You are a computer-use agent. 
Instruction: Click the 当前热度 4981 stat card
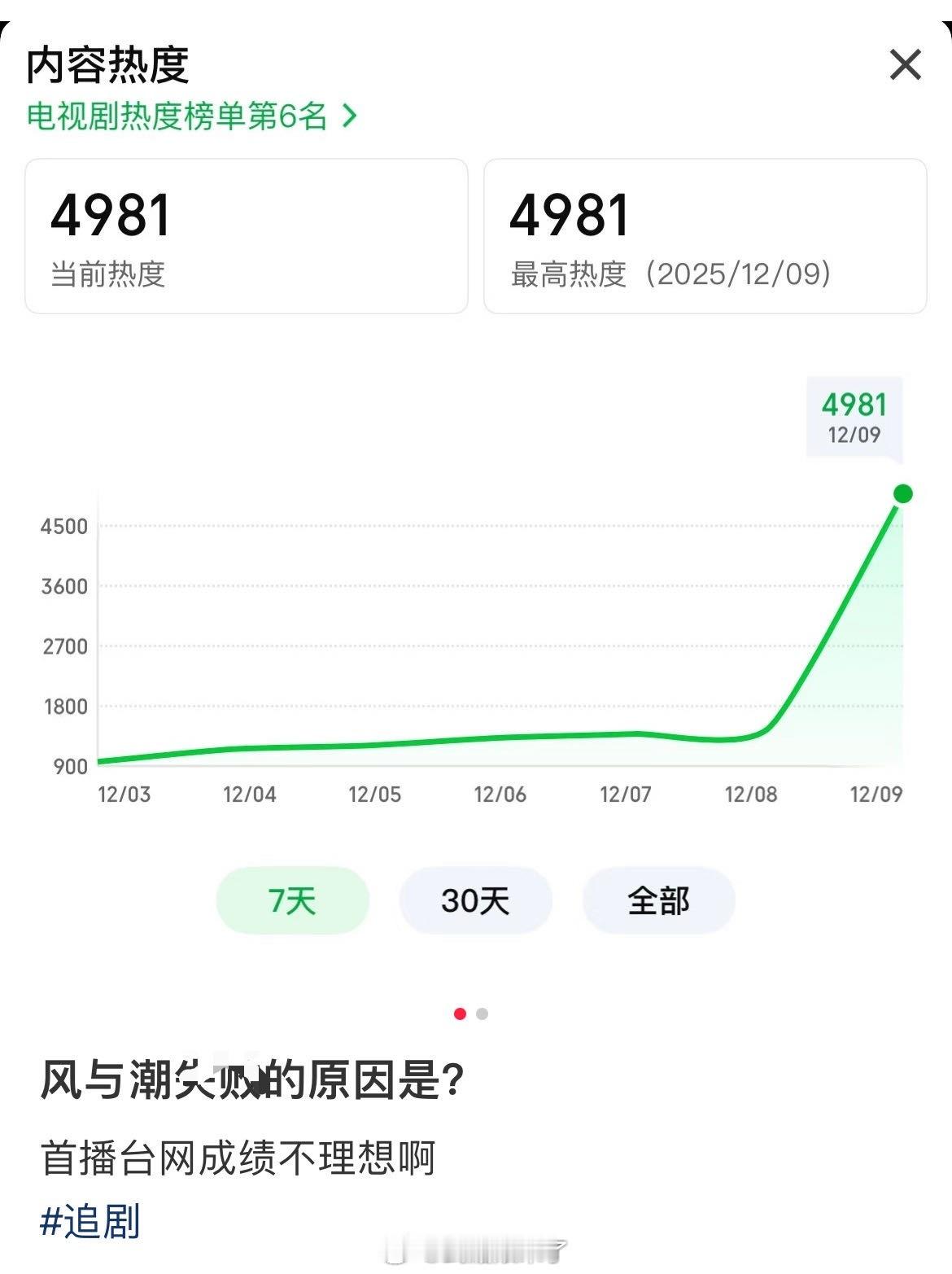pyautogui.click(x=247, y=235)
